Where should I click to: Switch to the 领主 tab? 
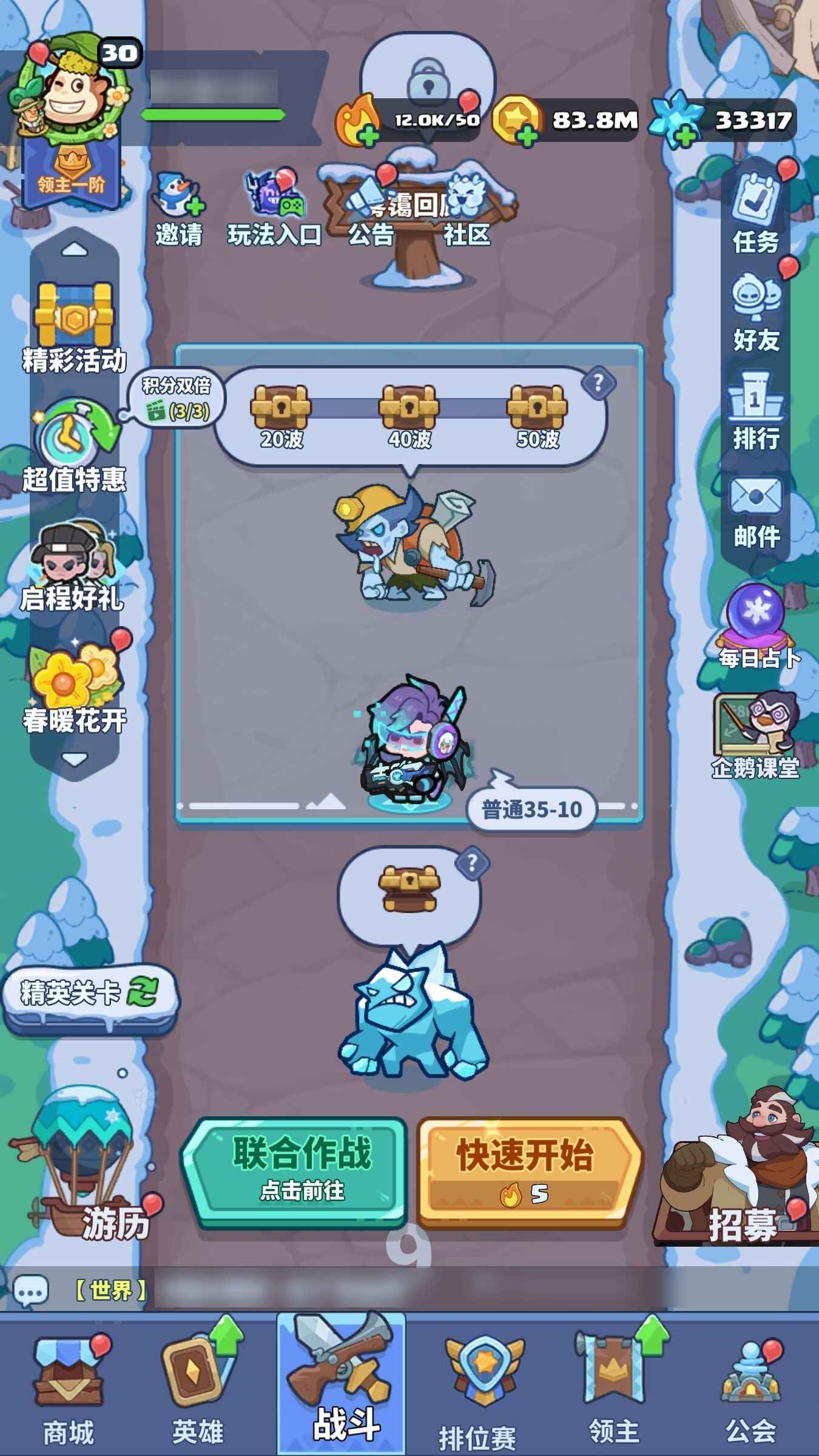point(614,1388)
